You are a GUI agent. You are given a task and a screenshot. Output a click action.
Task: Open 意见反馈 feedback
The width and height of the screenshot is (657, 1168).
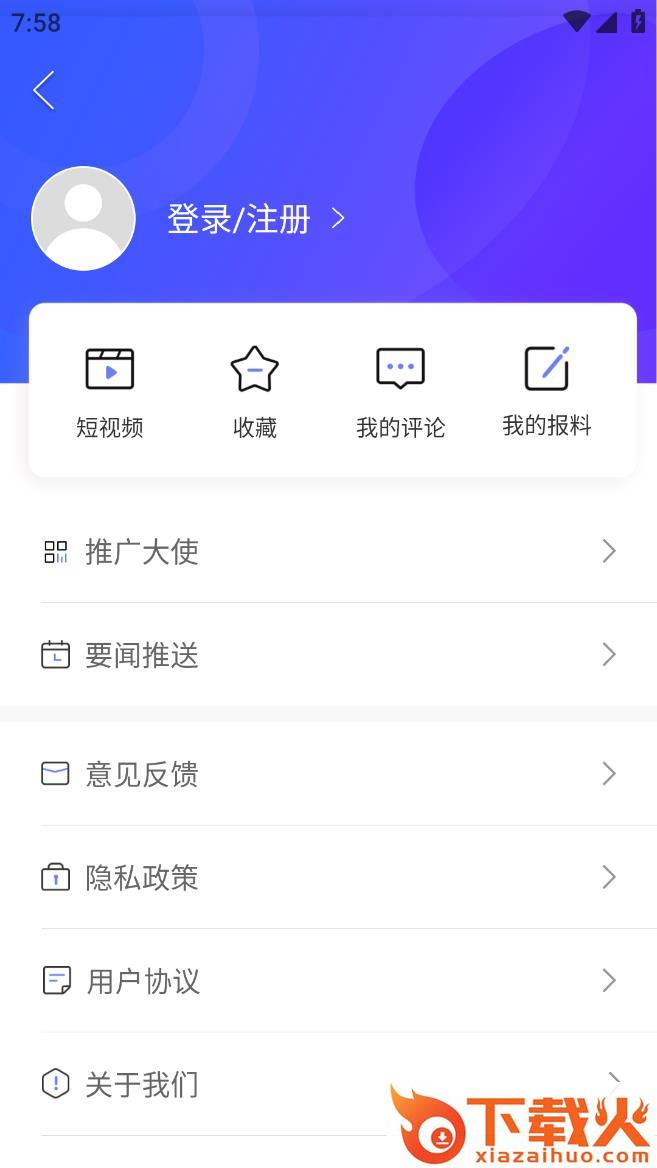[x=328, y=774]
